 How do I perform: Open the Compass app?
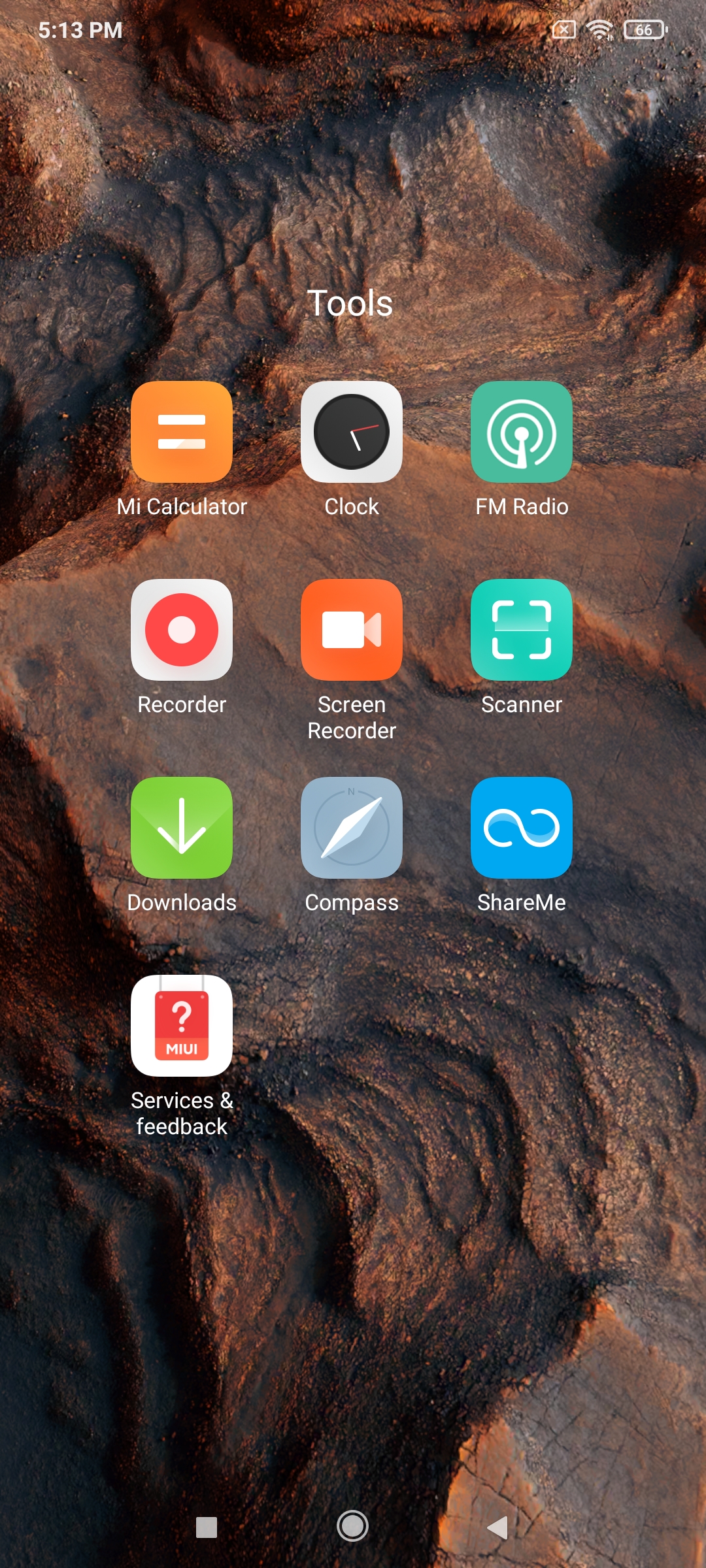tap(352, 828)
